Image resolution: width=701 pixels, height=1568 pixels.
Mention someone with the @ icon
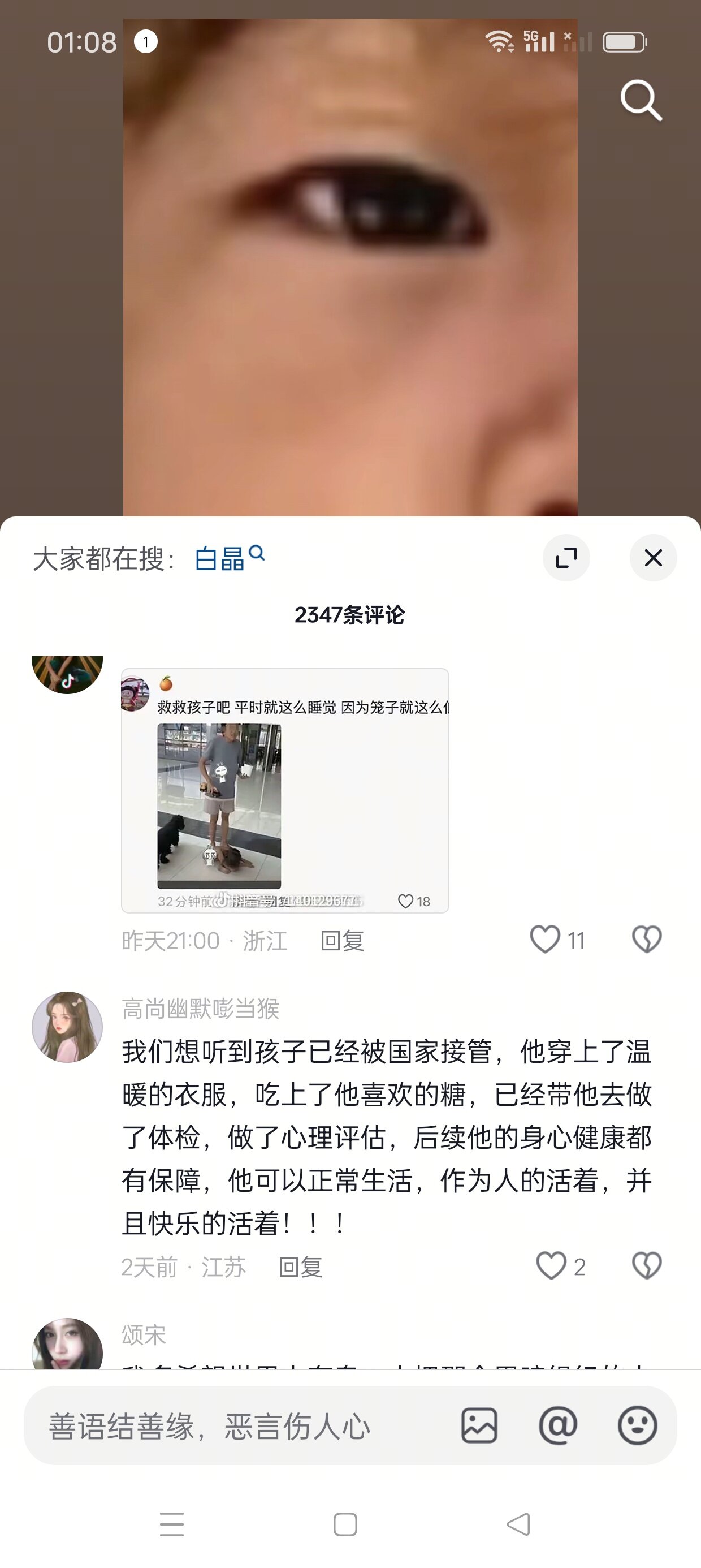(x=557, y=1425)
